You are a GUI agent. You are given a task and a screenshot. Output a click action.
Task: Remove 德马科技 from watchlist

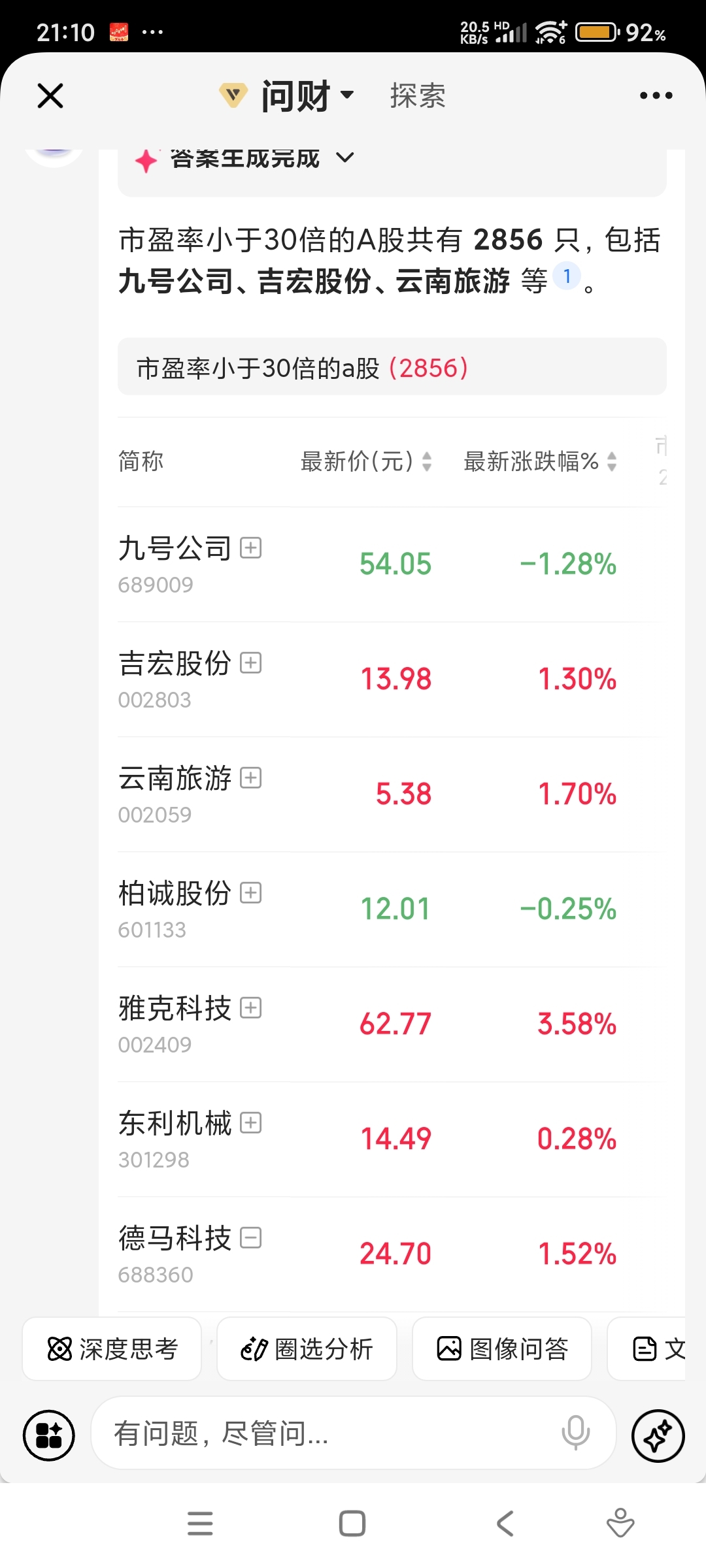[250, 1237]
